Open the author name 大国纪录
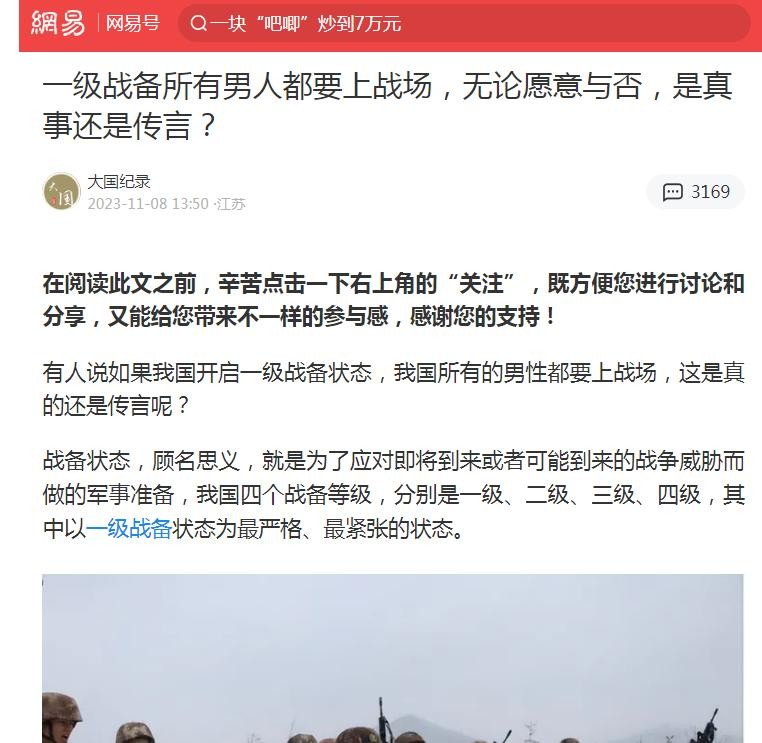This screenshot has height=743, width=762. click(118, 181)
